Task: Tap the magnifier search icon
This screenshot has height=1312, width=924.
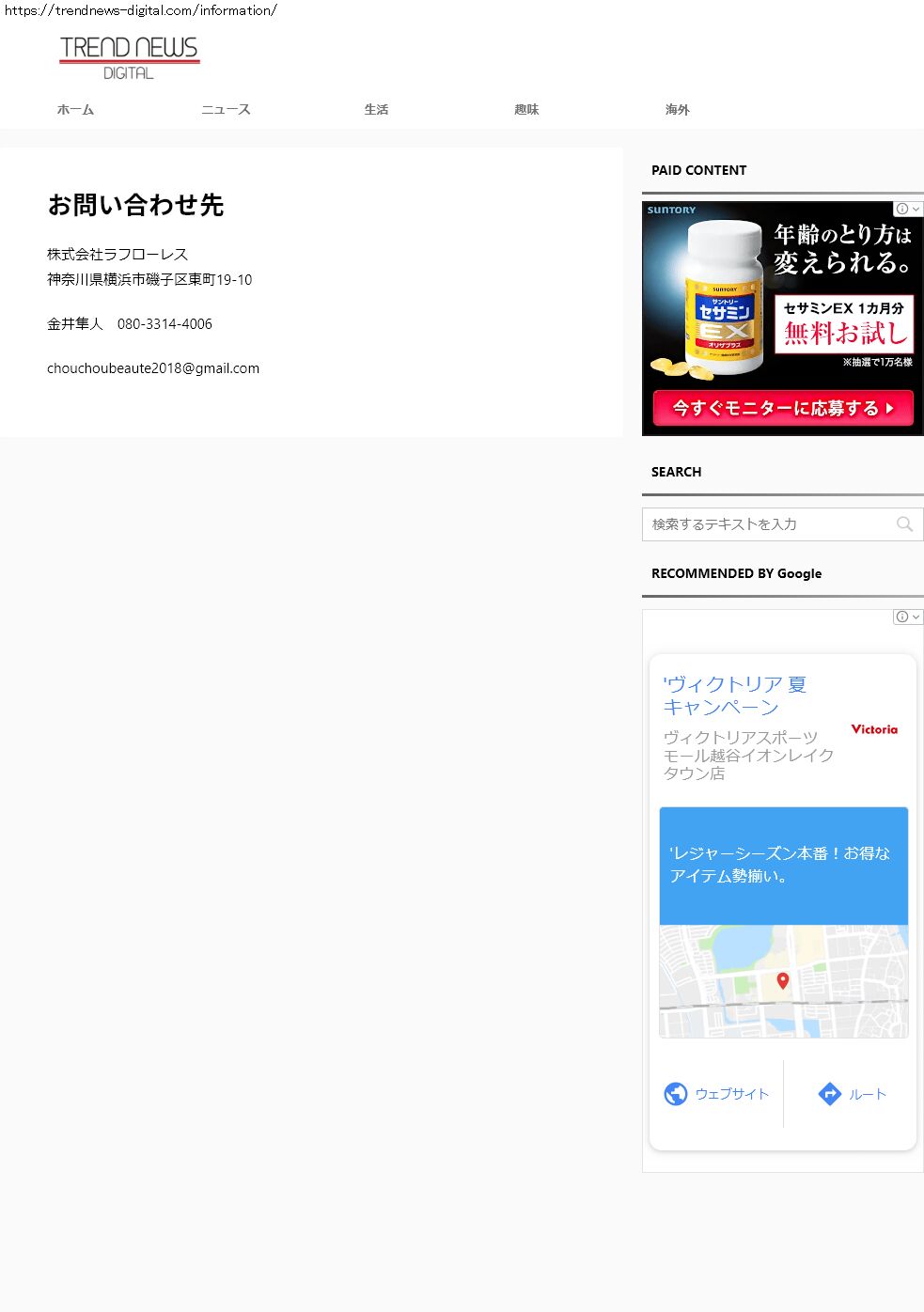Action: point(904,524)
